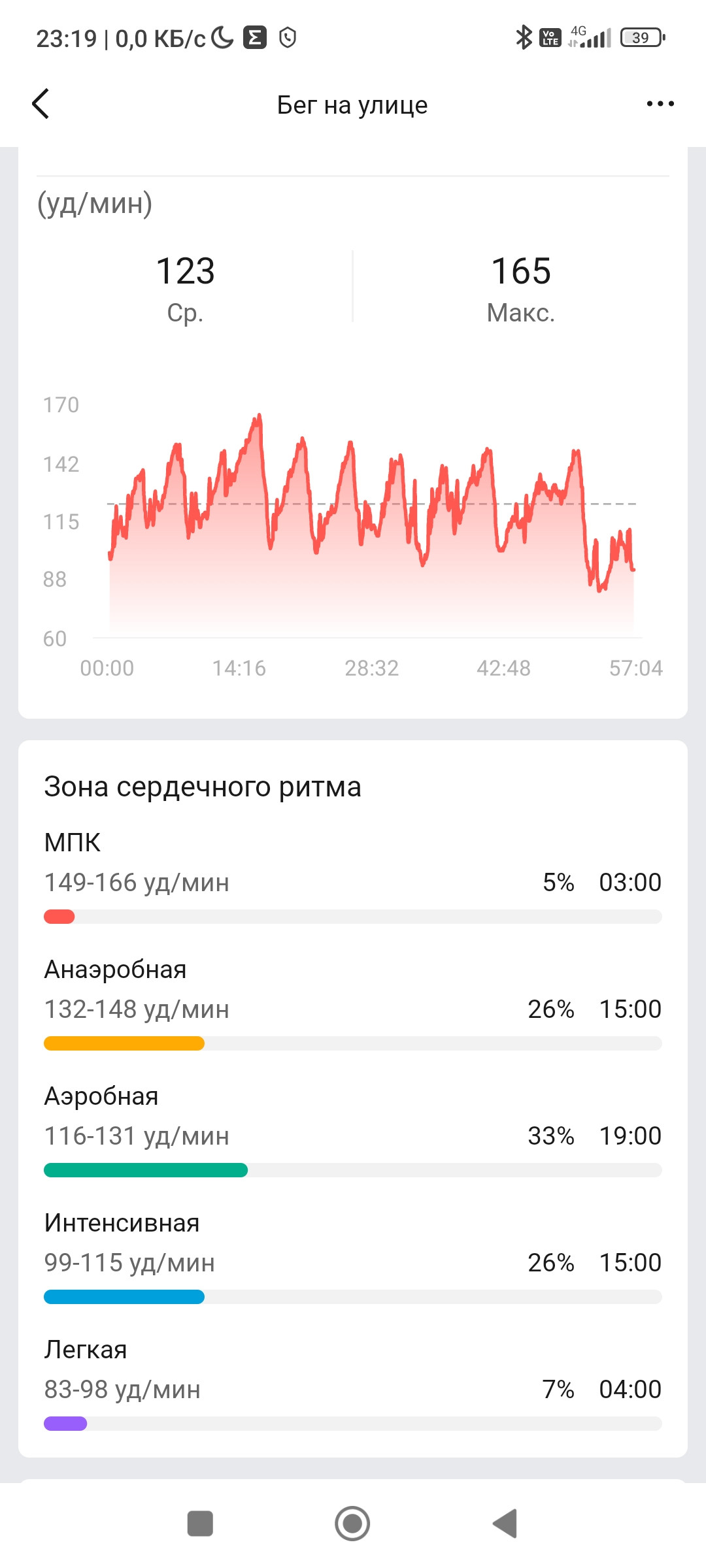Open the three-dot overflow menu
The height and width of the screenshot is (1568, 706).
[660, 104]
